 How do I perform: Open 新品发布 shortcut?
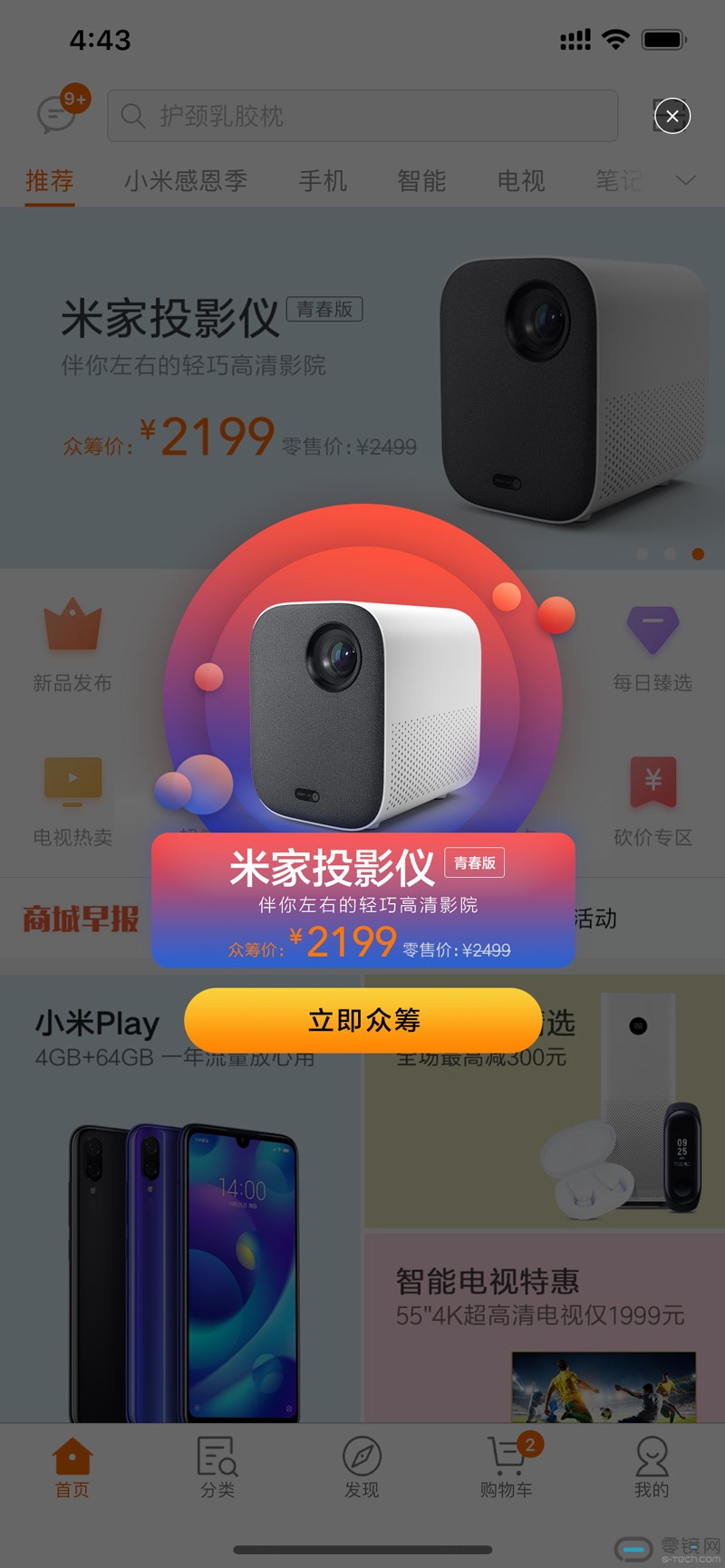pyautogui.click(x=72, y=645)
